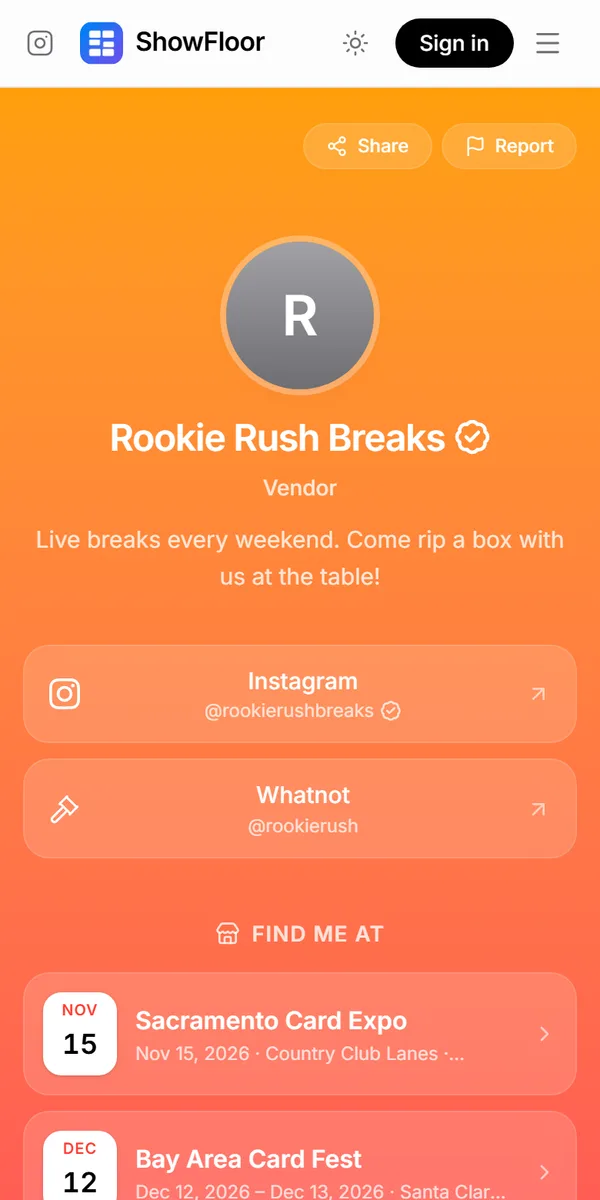Report this profile
The height and width of the screenshot is (1200, 600).
pos(509,146)
